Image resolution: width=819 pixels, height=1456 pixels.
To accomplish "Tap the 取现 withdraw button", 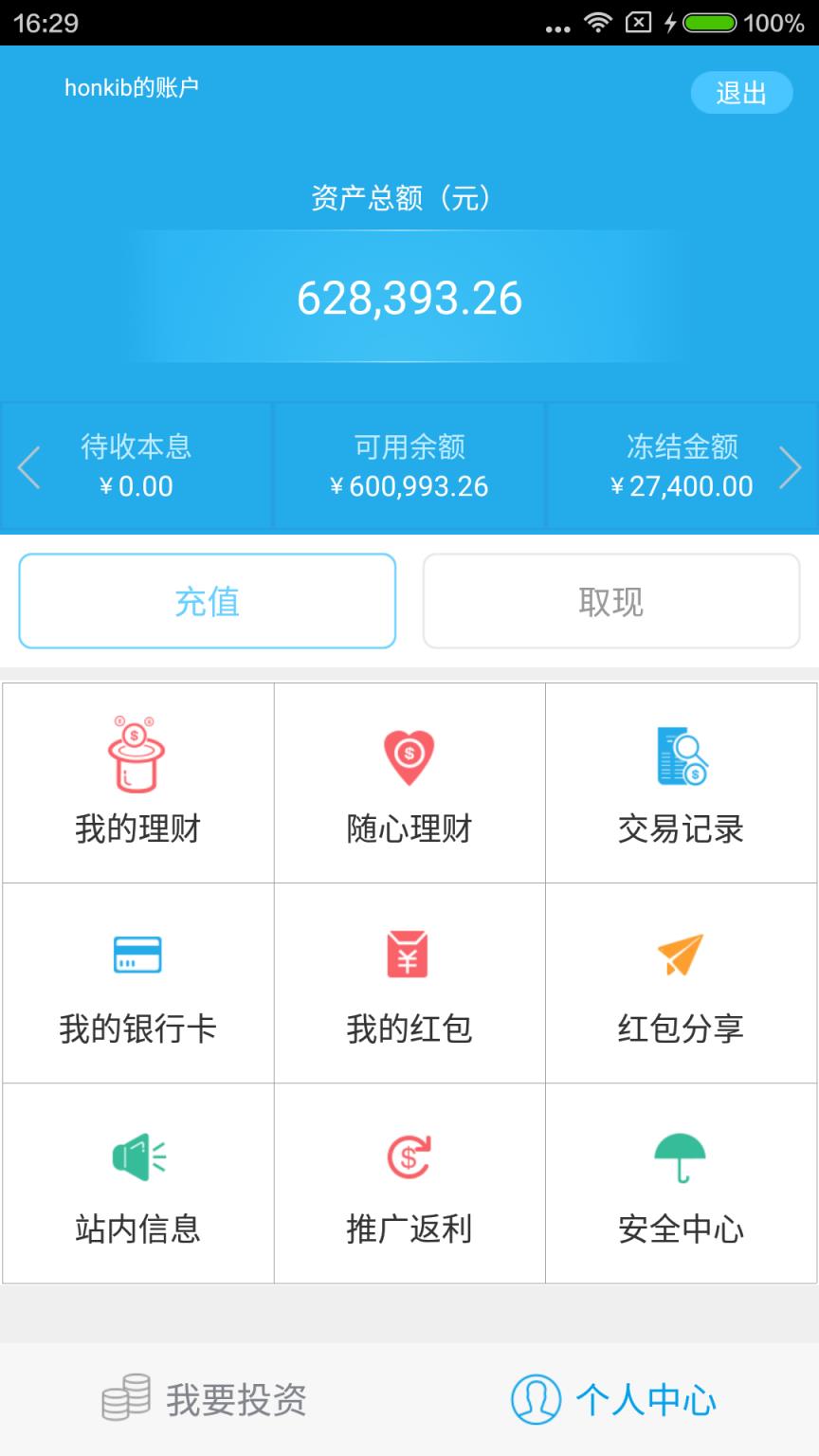I will pos(611,600).
